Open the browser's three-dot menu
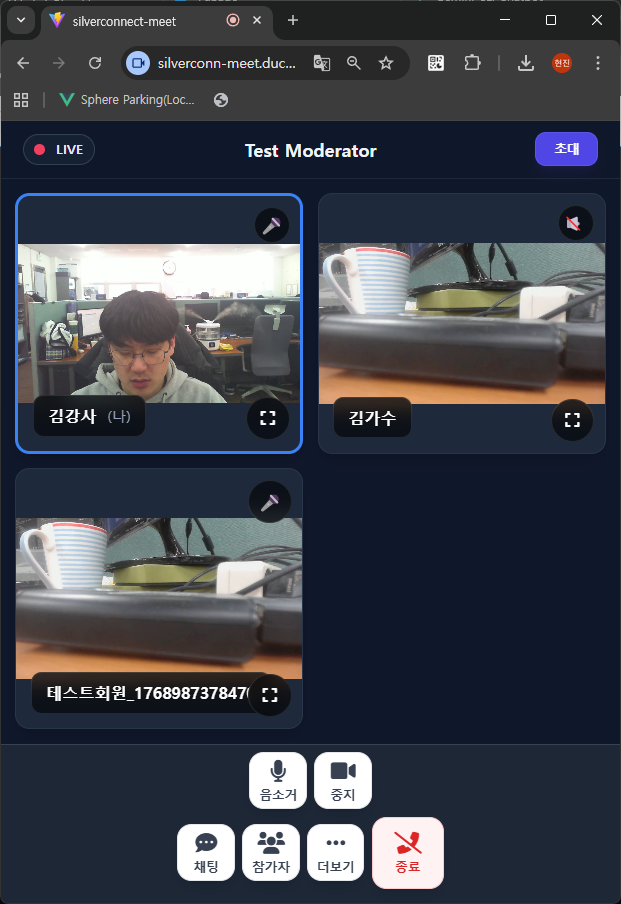 (598, 63)
